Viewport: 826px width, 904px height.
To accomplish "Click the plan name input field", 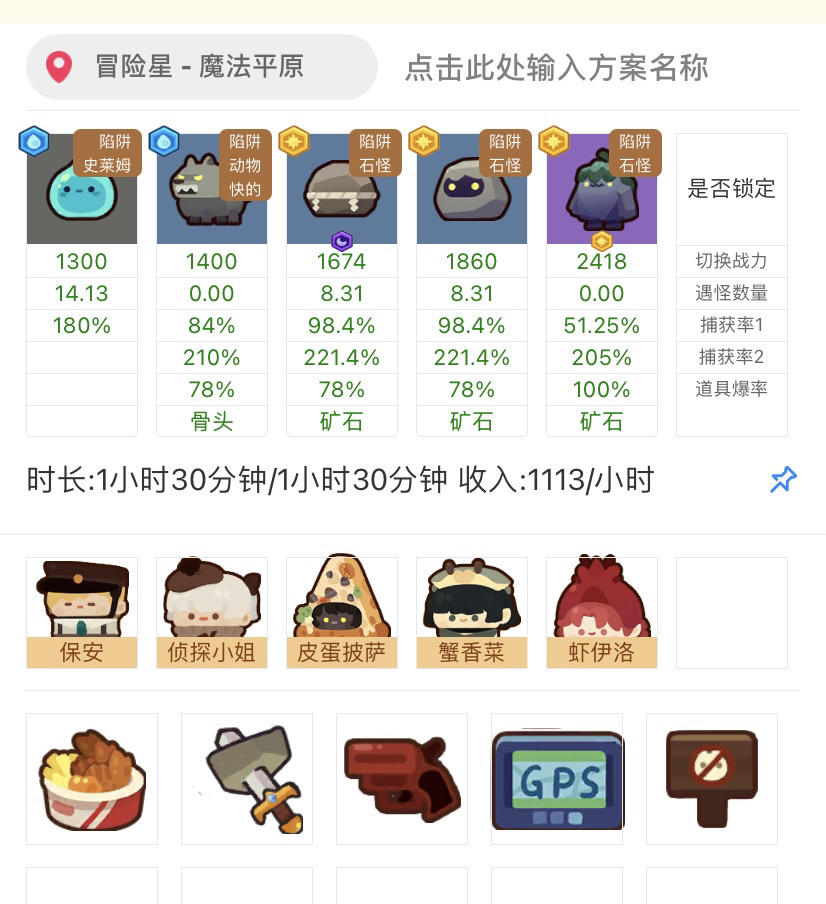I will pos(555,68).
